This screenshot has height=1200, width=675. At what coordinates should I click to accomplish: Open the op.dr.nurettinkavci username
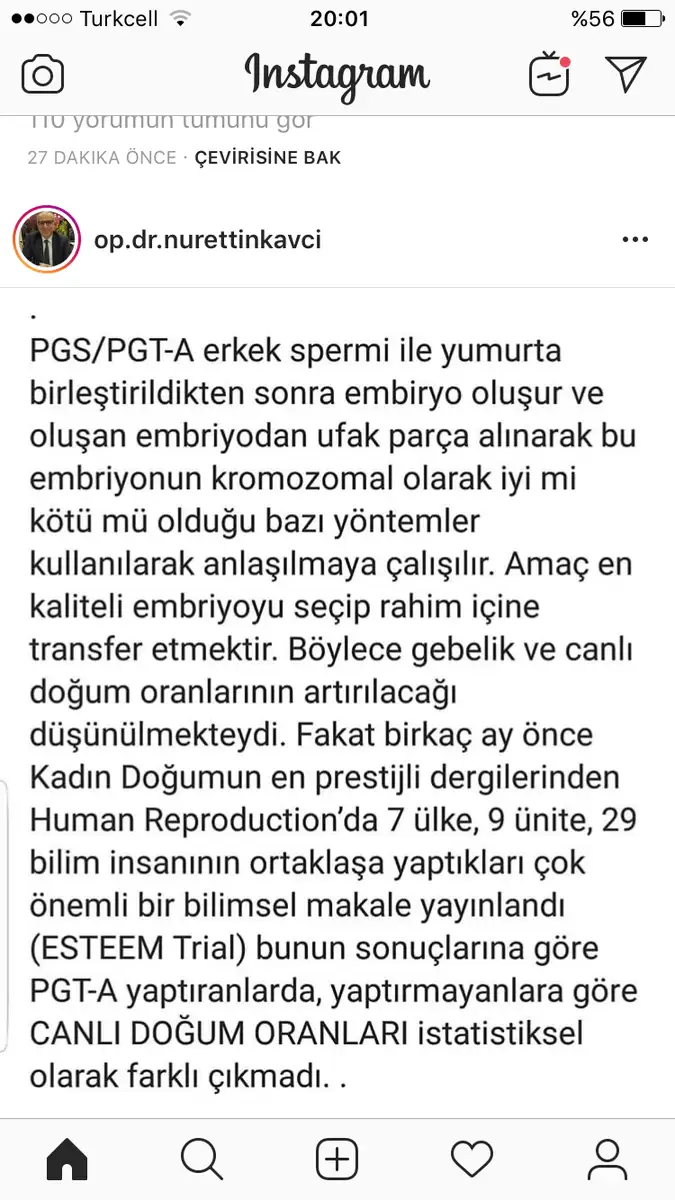coord(207,240)
